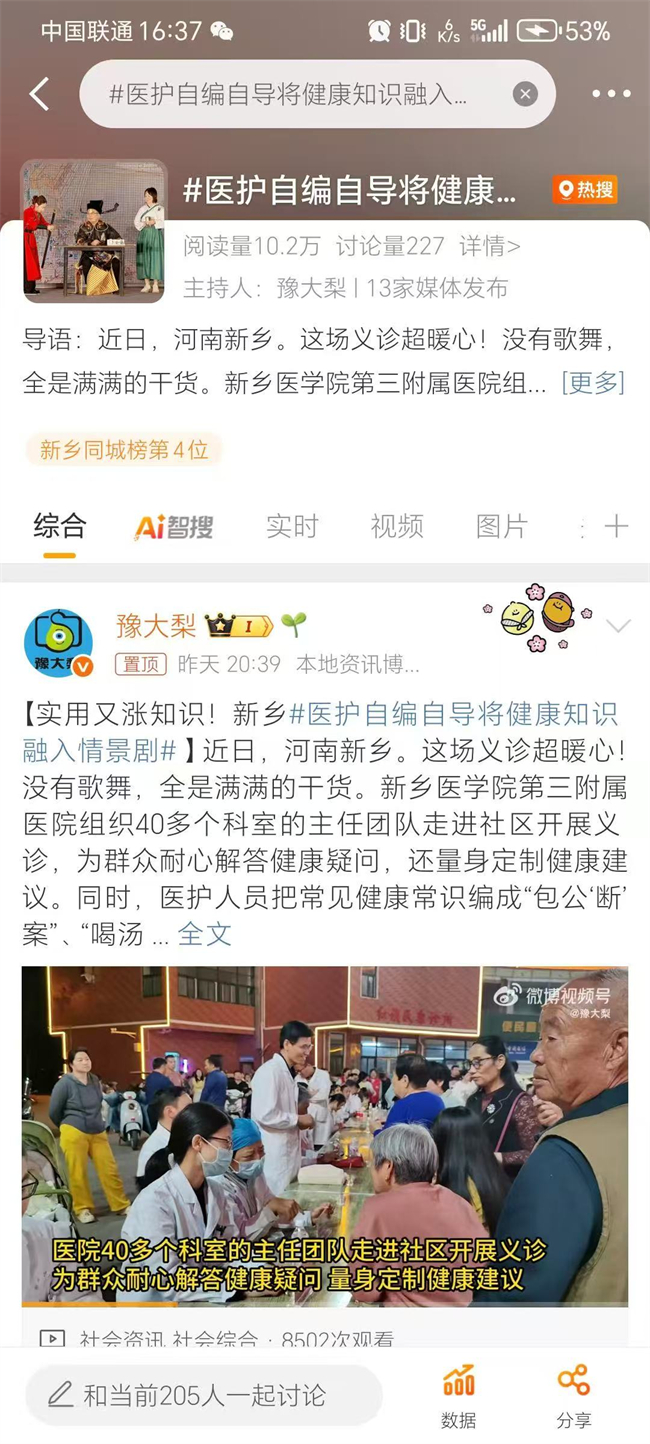
Task: Clear the search text with the X
Action: [525, 95]
